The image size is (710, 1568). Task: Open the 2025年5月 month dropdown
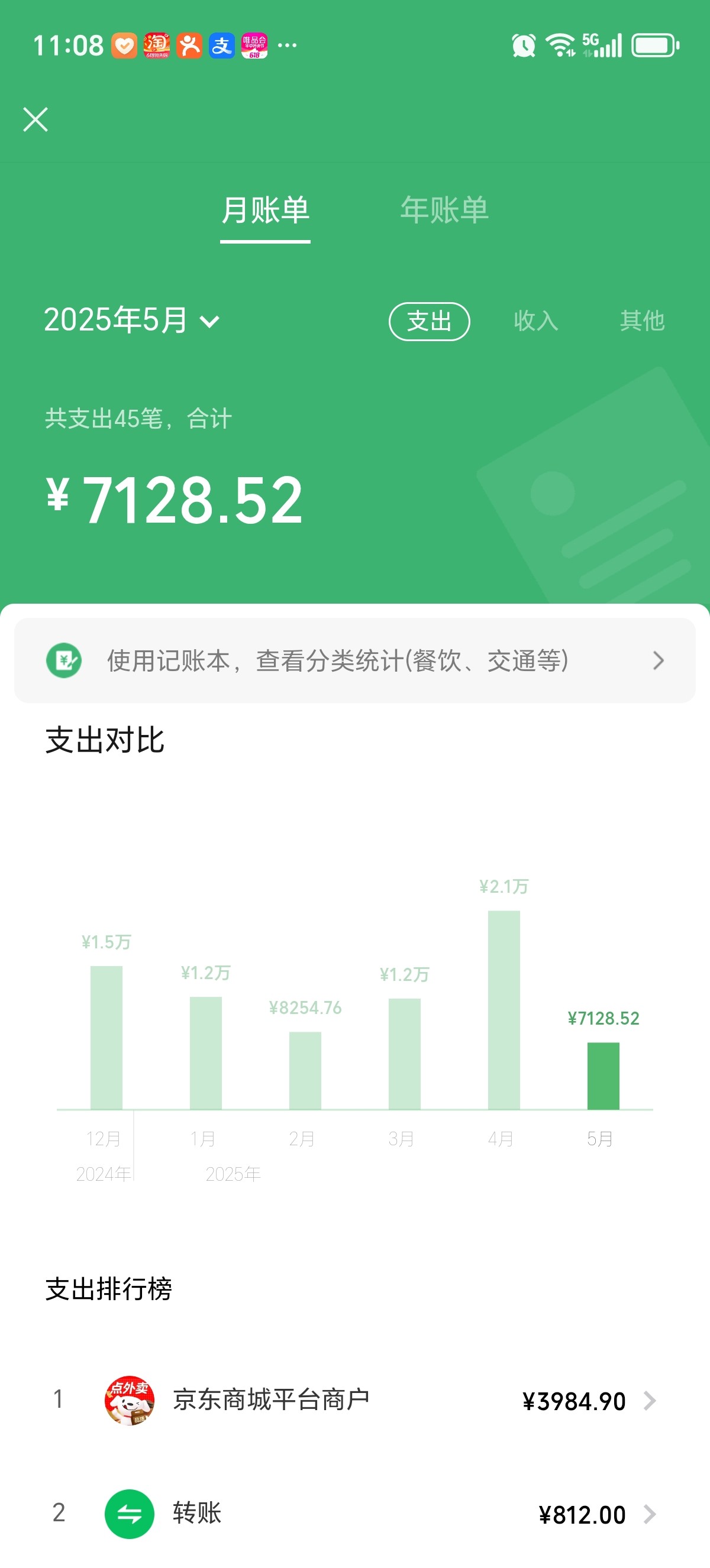[x=131, y=320]
